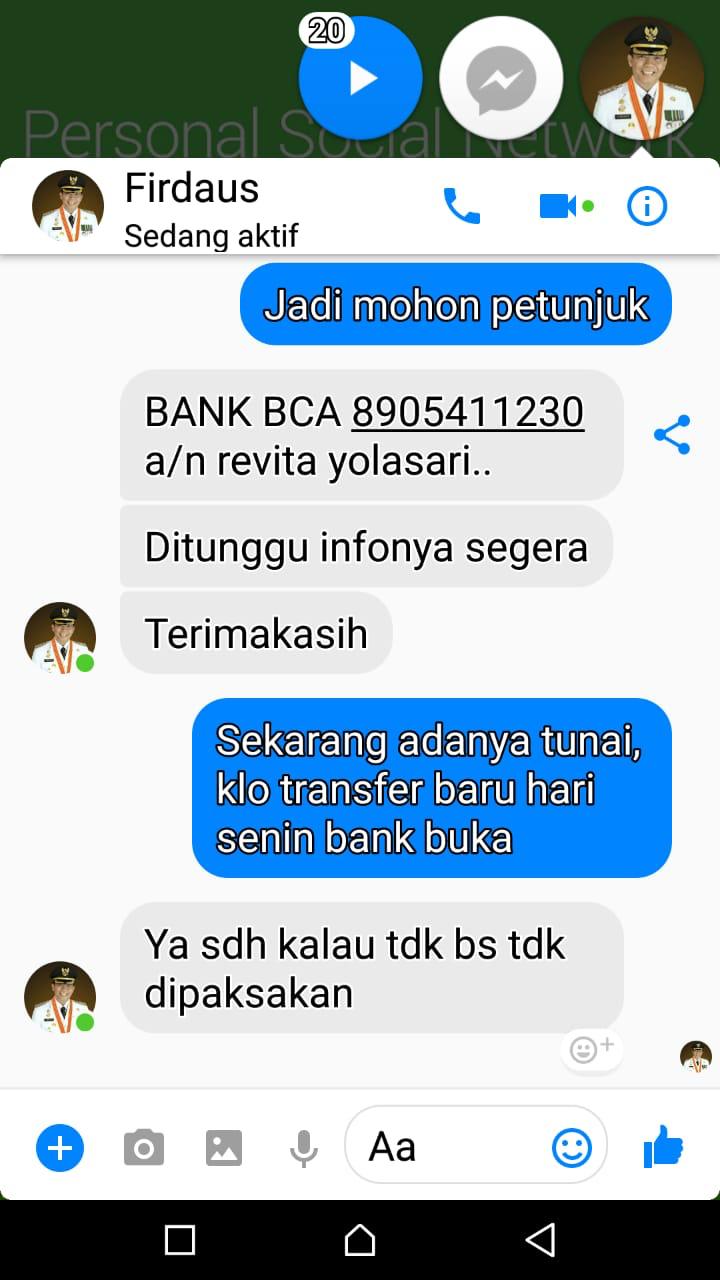Add a reaction to the last message

pyautogui.click(x=591, y=1049)
